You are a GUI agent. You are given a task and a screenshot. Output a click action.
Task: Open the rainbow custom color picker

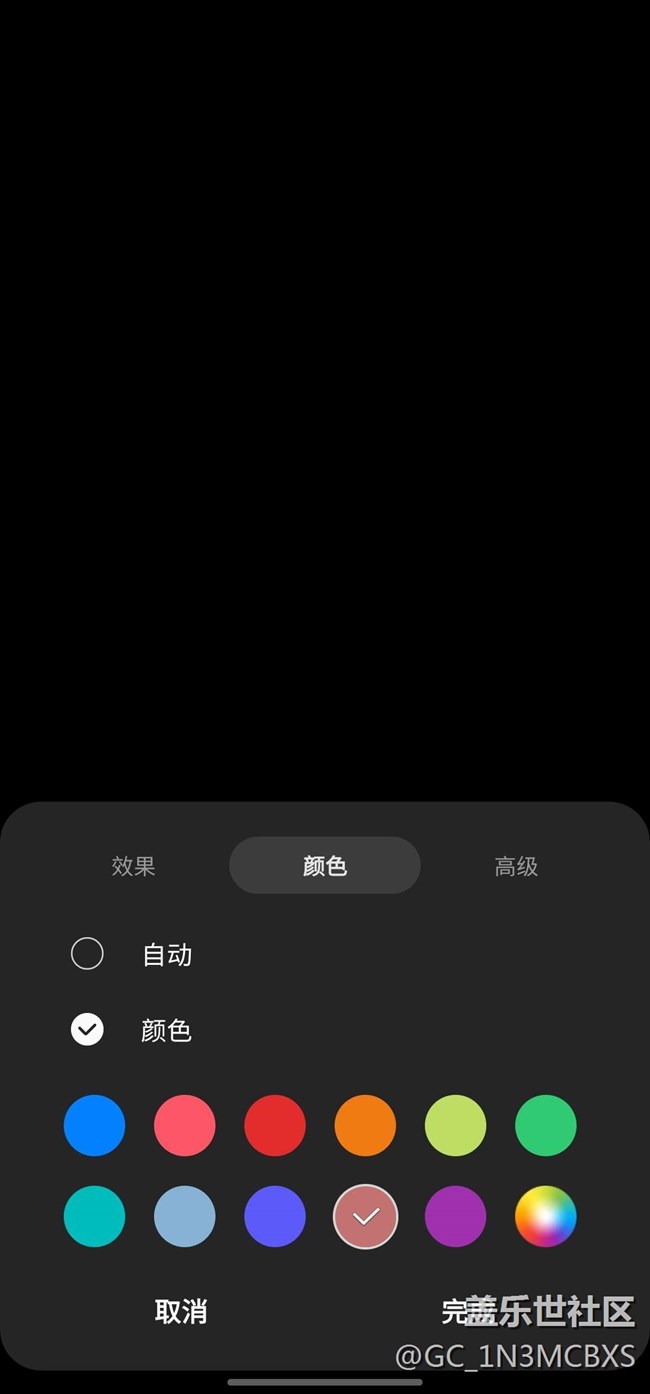click(x=546, y=1216)
